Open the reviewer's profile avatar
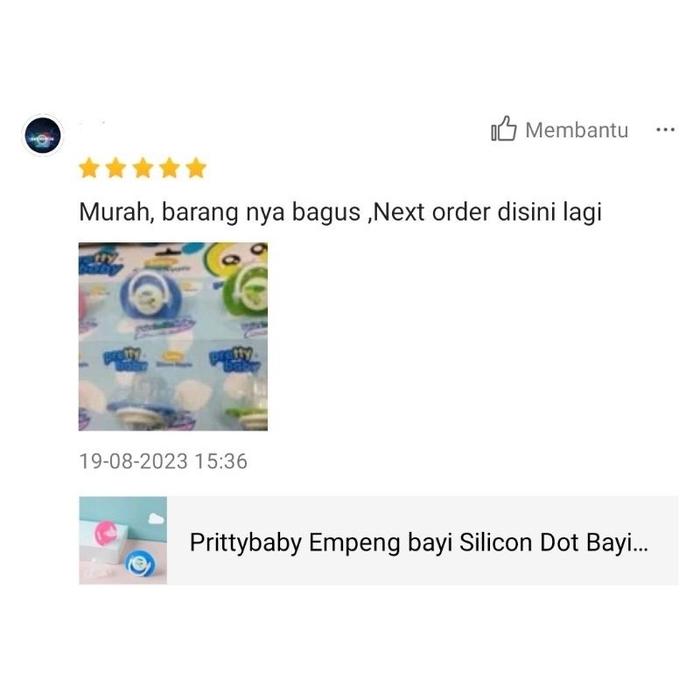 (43, 135)
